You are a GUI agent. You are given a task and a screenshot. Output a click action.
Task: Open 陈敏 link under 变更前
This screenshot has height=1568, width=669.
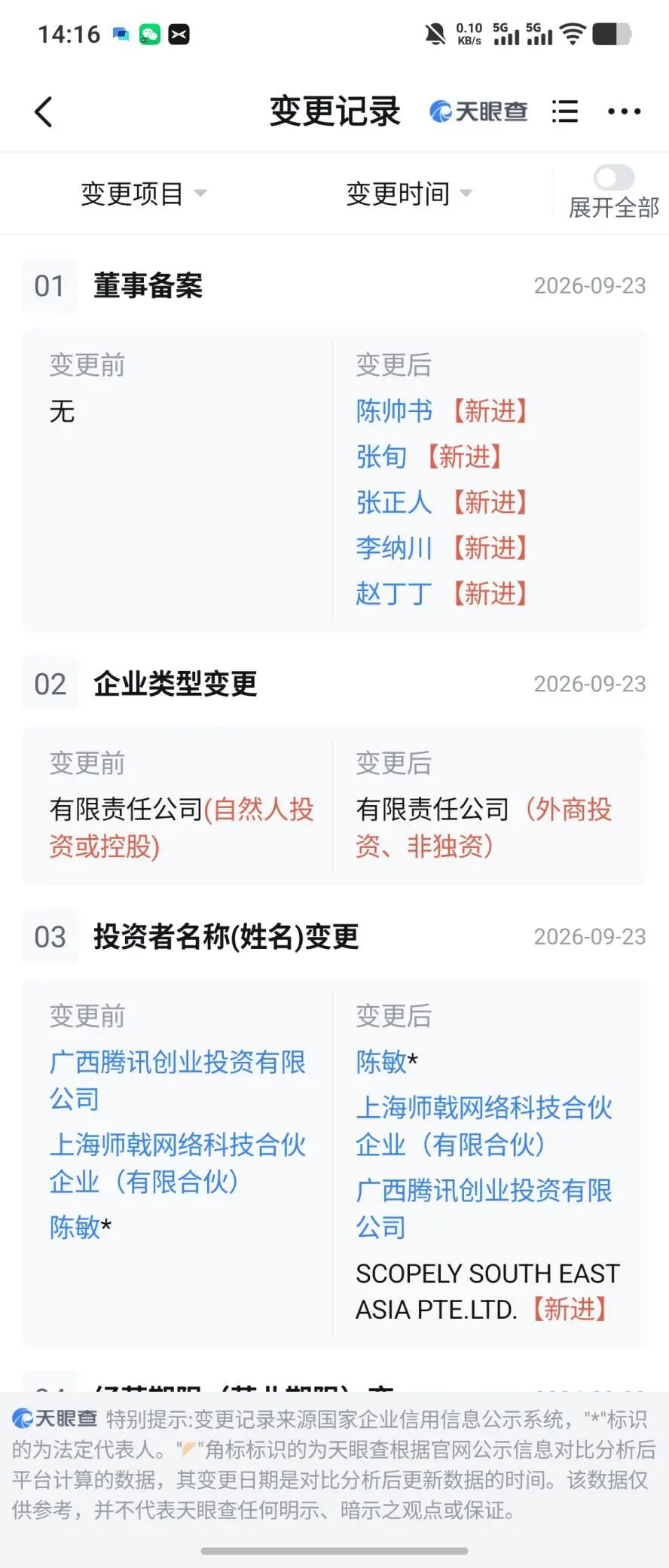pos(75,1228)
